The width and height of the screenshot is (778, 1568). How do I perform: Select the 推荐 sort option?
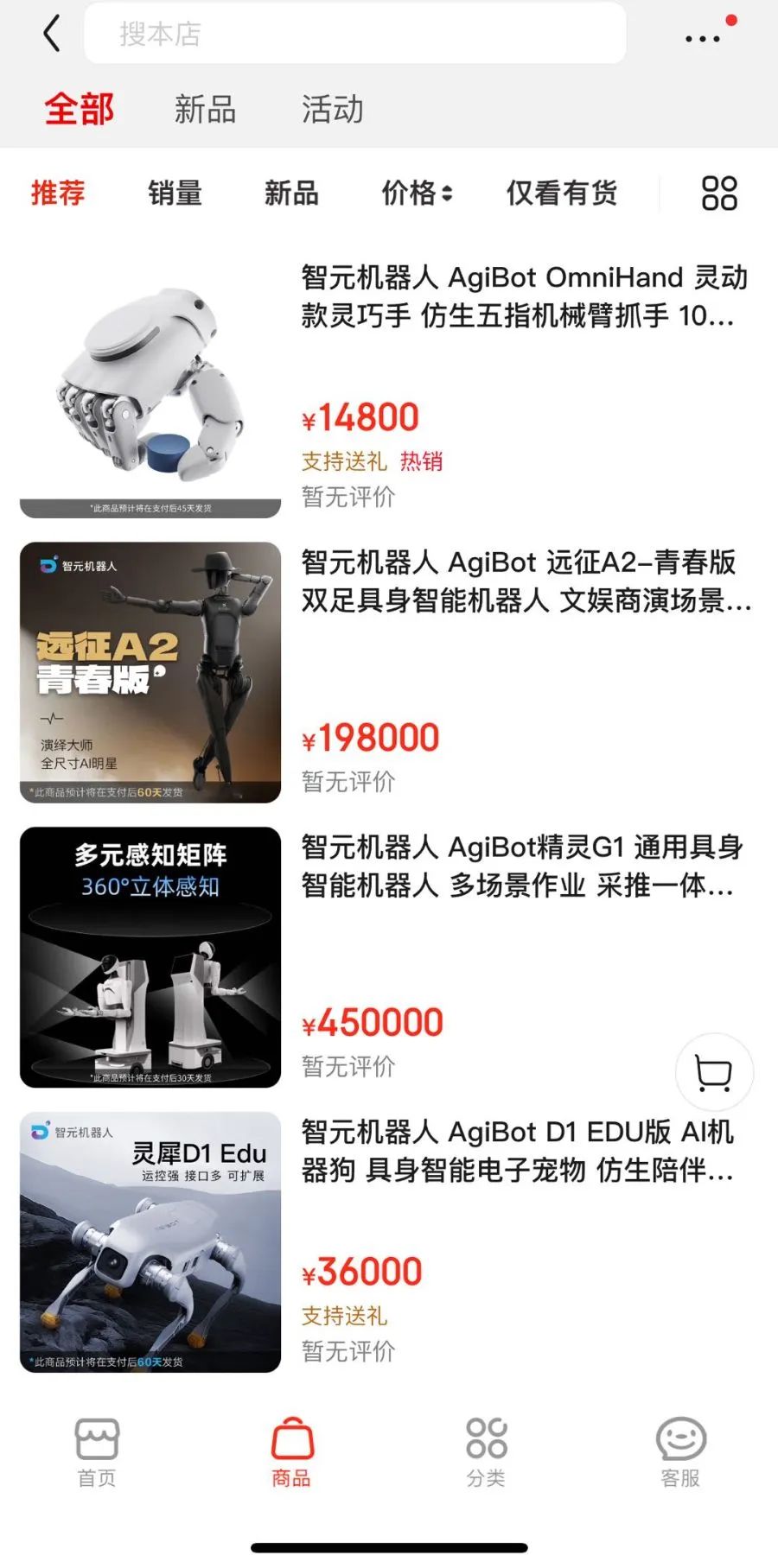pyautogui.click(x=58, y=193)
